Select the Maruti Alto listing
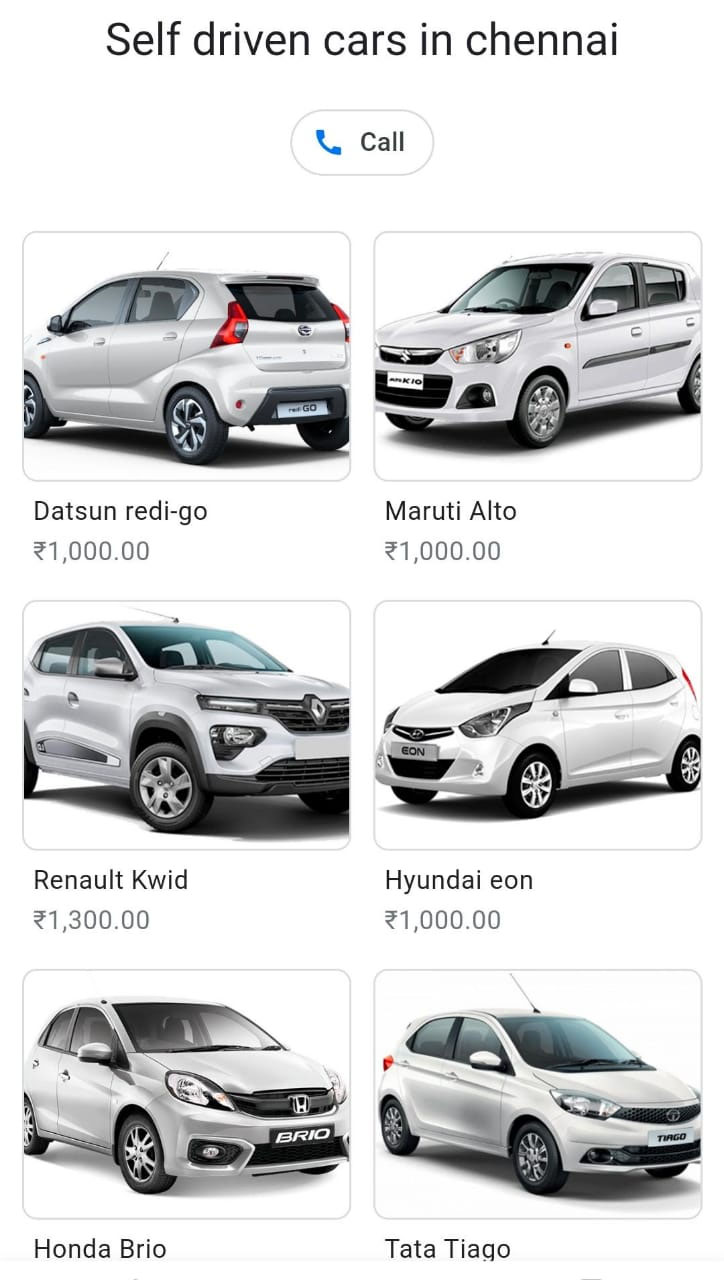The height and width of the screenshot is (1280, 724). (x=538, y=357)
